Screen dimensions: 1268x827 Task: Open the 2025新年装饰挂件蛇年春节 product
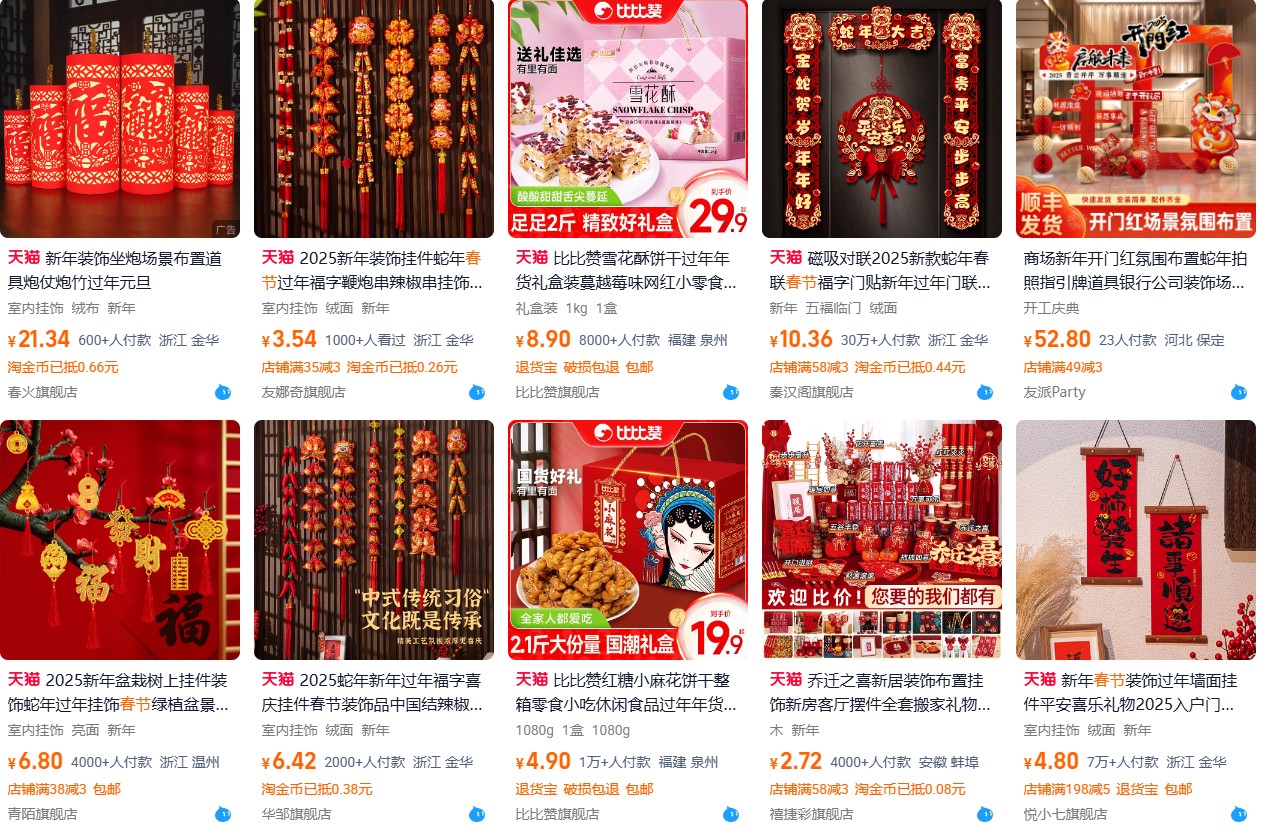click(x=374, y=118)
